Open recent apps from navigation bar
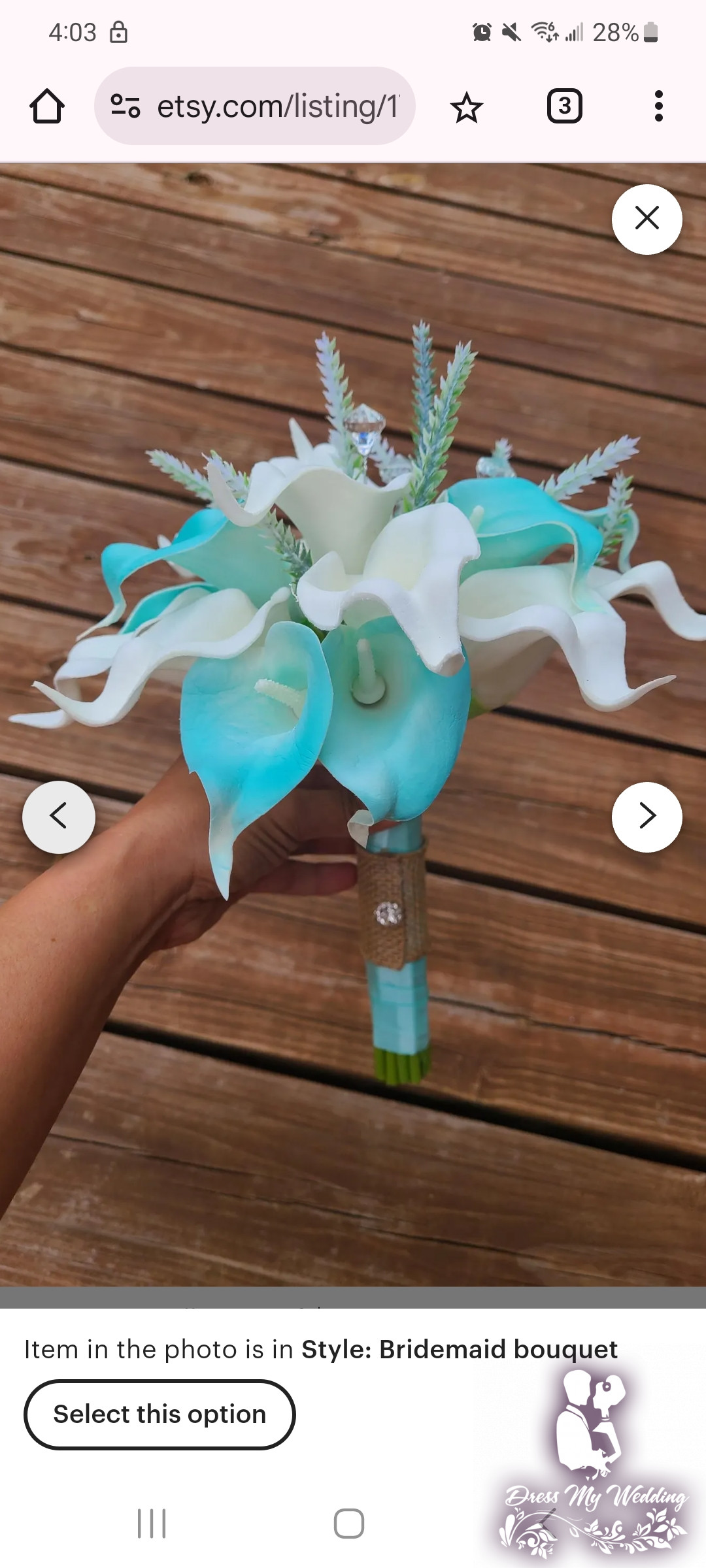 152,1524
